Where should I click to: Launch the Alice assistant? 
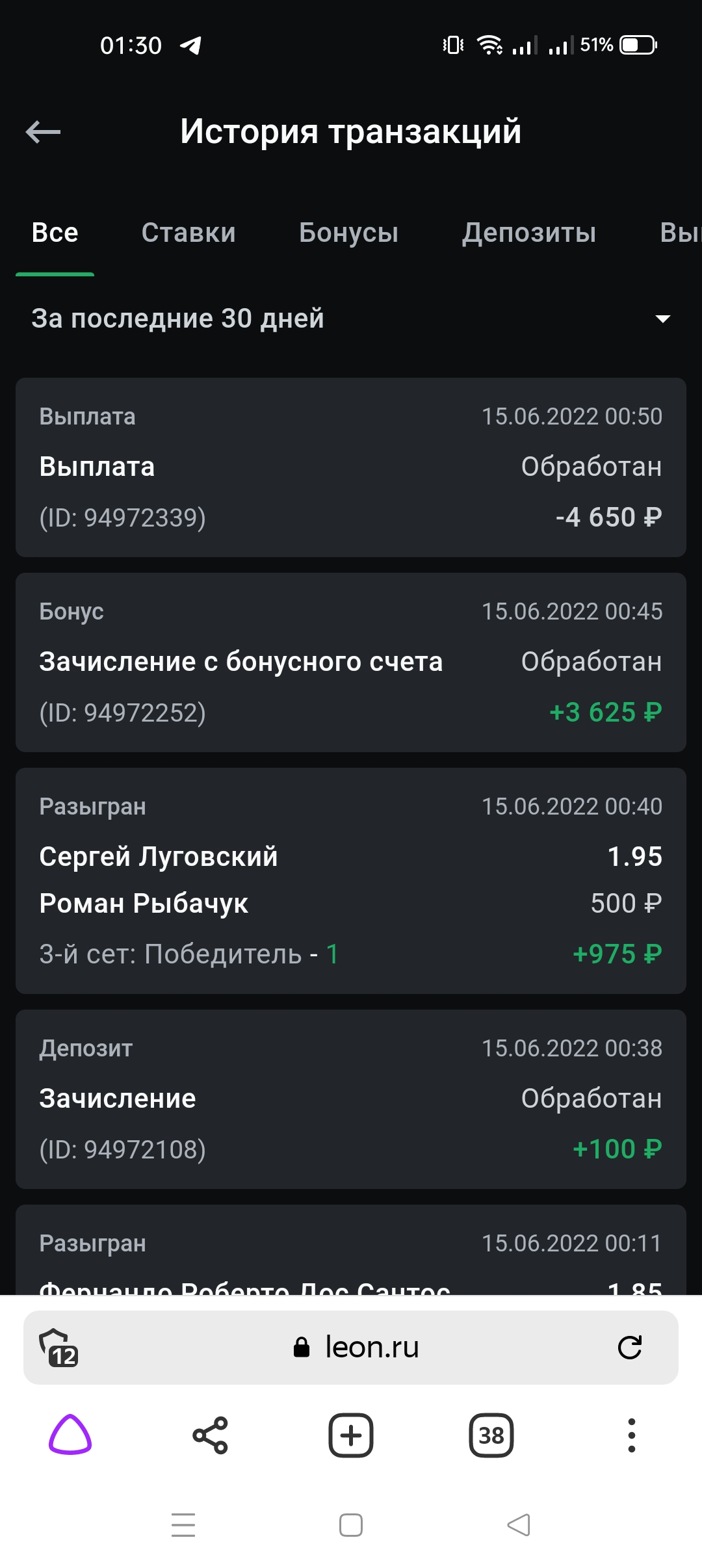coord(70,1435)
